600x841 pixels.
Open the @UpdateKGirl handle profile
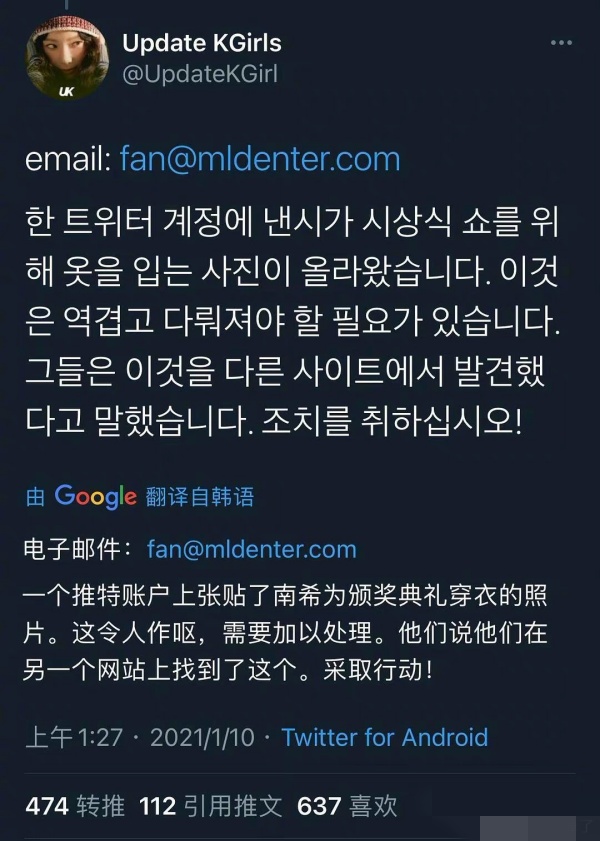199,74
